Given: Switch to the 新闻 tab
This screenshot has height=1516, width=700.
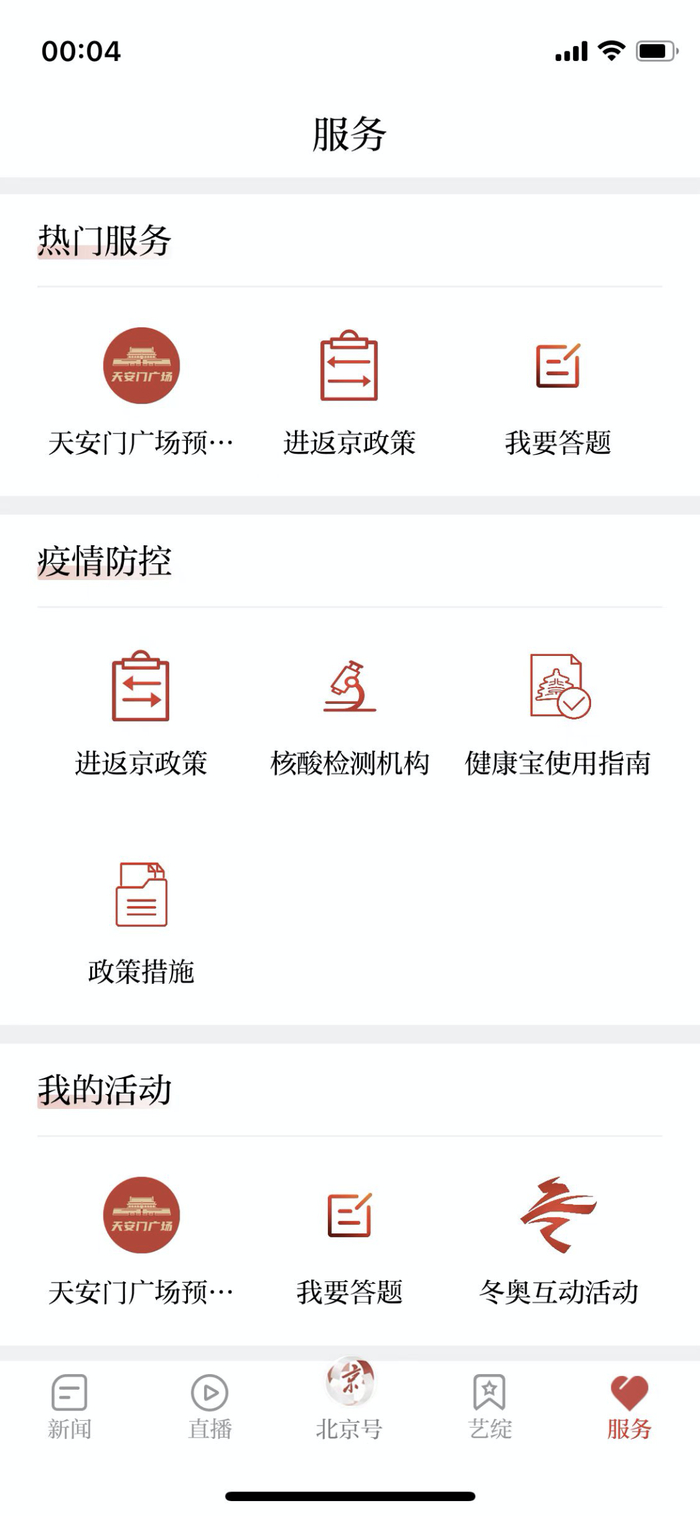Looking at the screenshot, I should coord(70,1405).
